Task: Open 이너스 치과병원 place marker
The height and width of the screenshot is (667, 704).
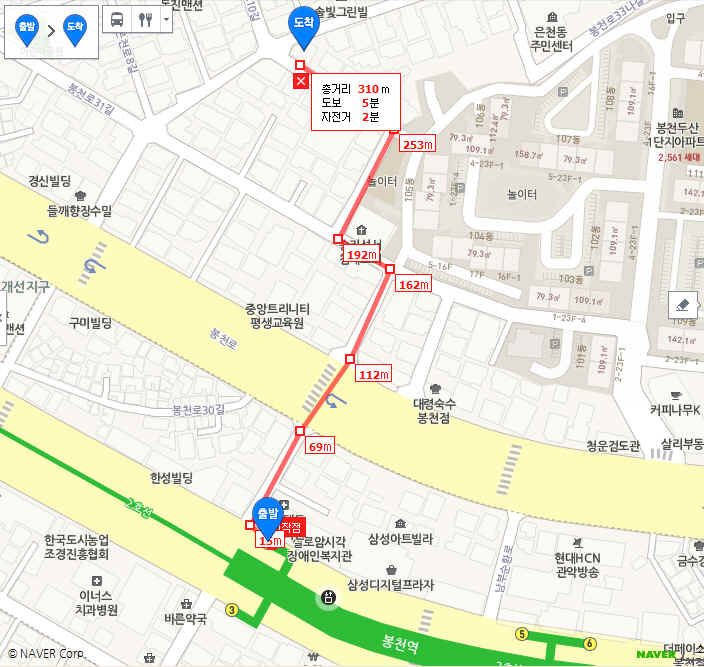Action: point(96,582)
